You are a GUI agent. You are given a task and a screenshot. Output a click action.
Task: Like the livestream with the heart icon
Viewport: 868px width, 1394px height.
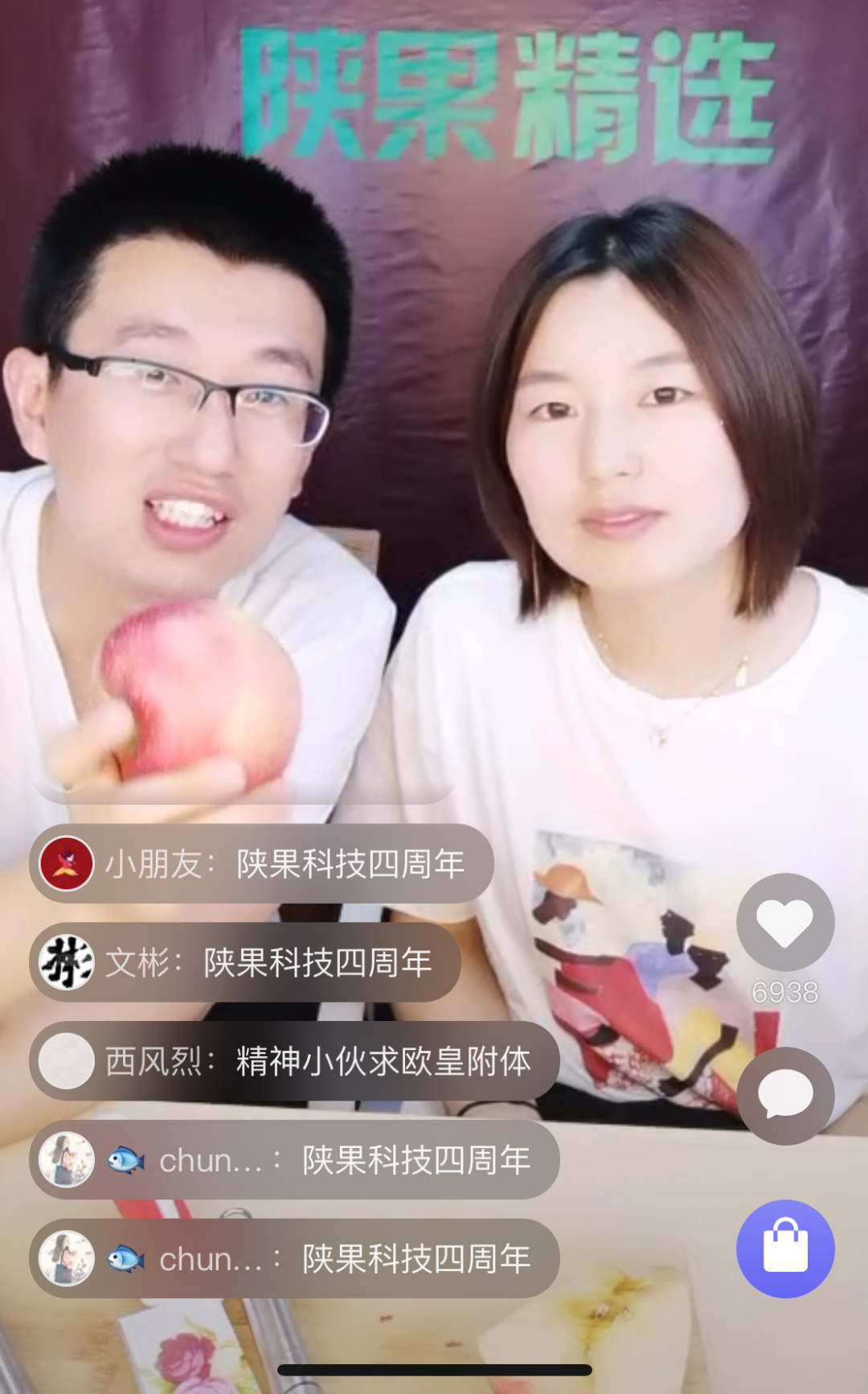pyautogui.click(x=785, y=922)
